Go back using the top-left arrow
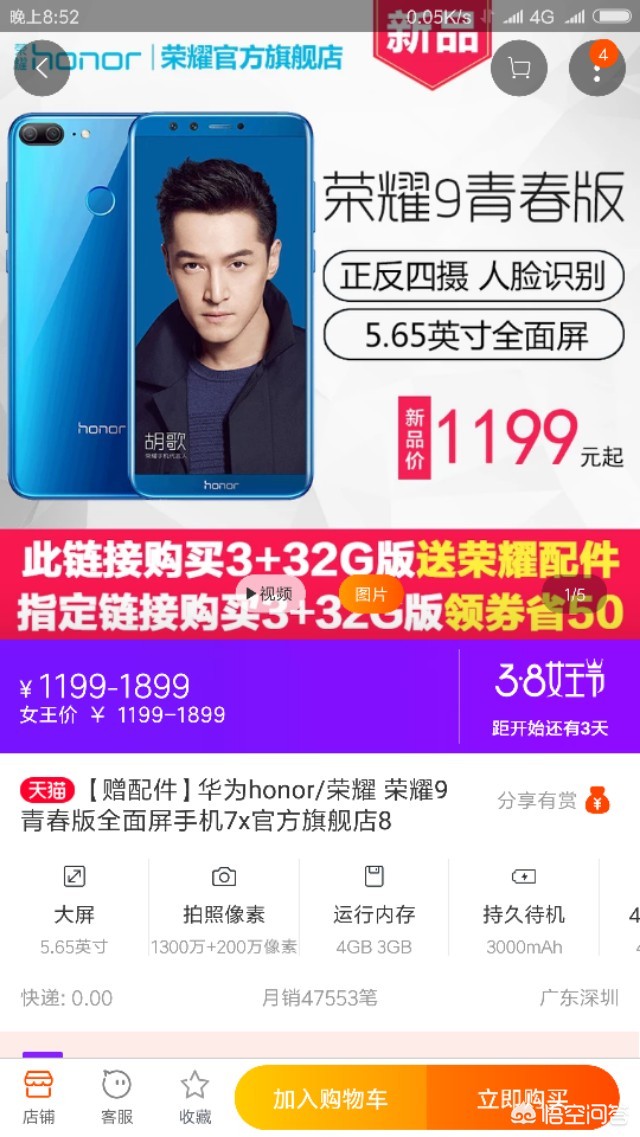640x1137 pixels. pos(42,69)
